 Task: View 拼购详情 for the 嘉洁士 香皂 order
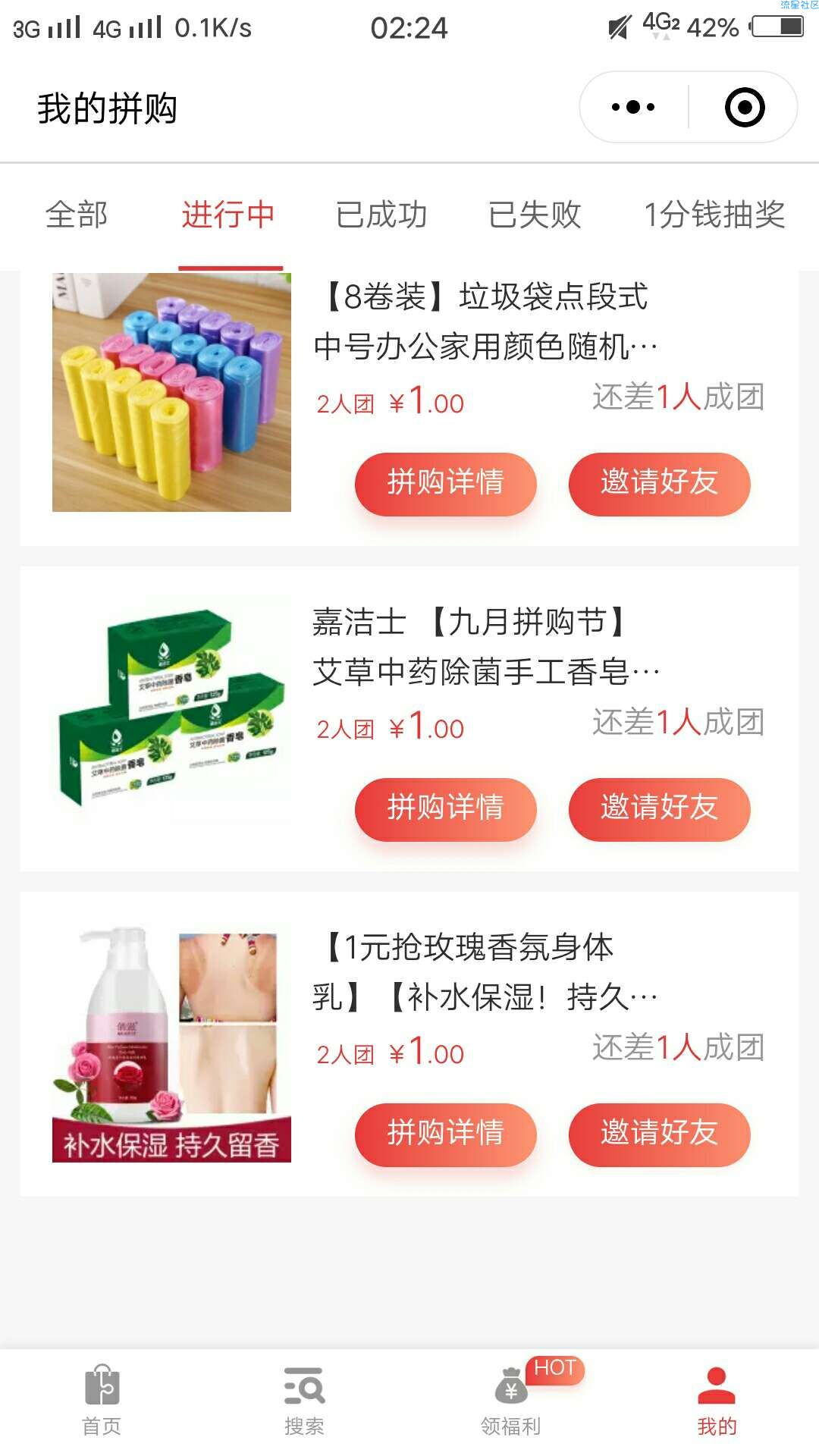446,809
